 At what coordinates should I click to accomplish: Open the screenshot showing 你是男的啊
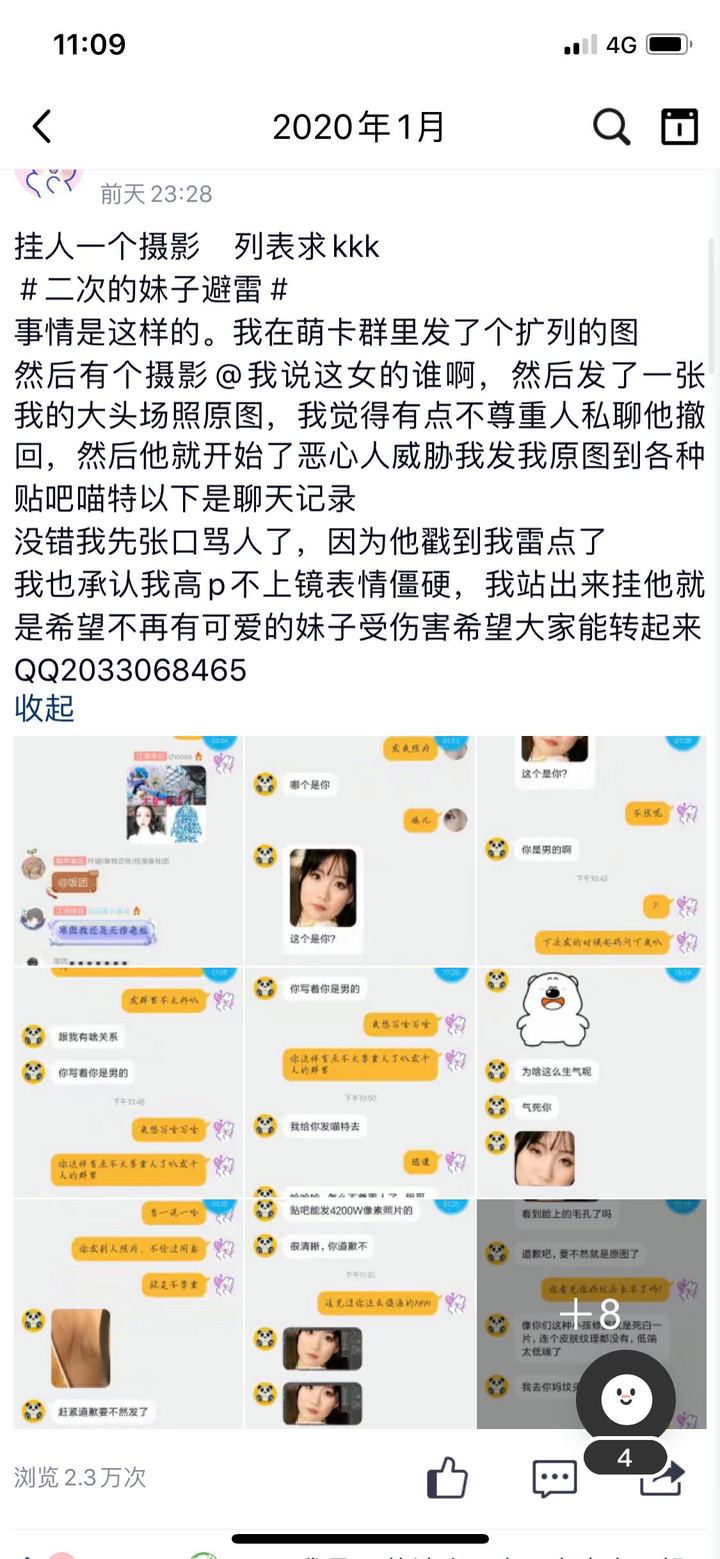click(591, 850)
